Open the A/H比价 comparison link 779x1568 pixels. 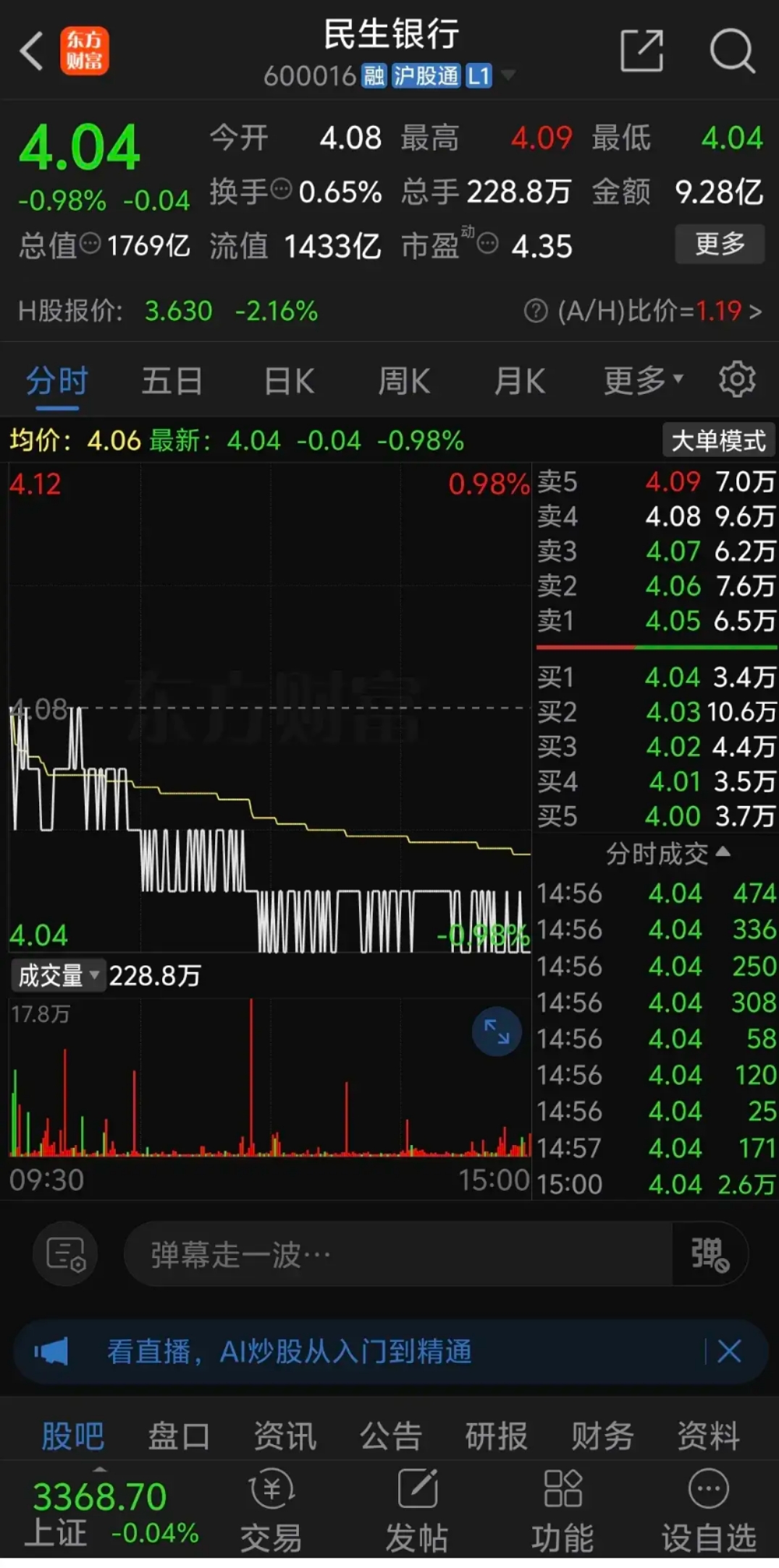tap(643, 311)
